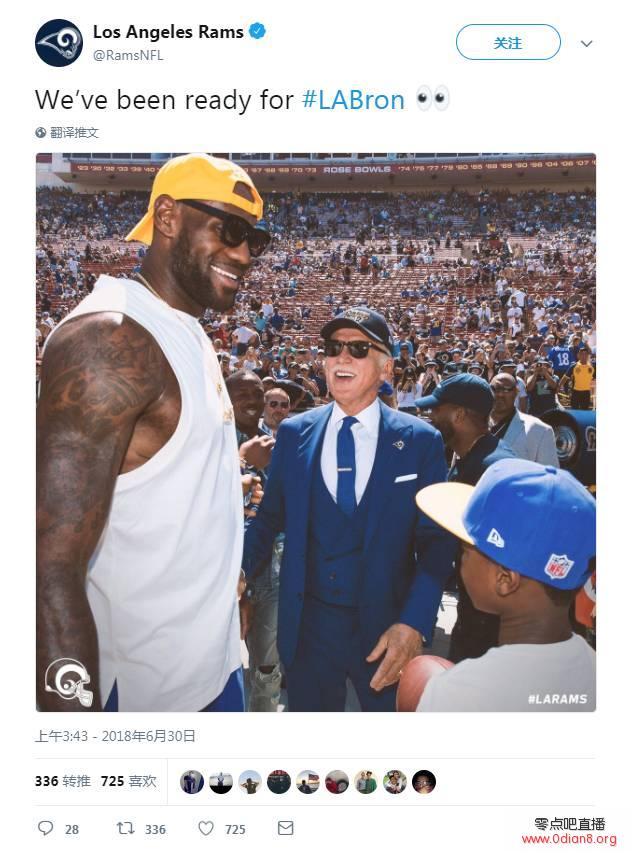The height and width of the screenshot is (852, 631).
Task: Open the tweet options chevron menu
Action: coord(586,44)
